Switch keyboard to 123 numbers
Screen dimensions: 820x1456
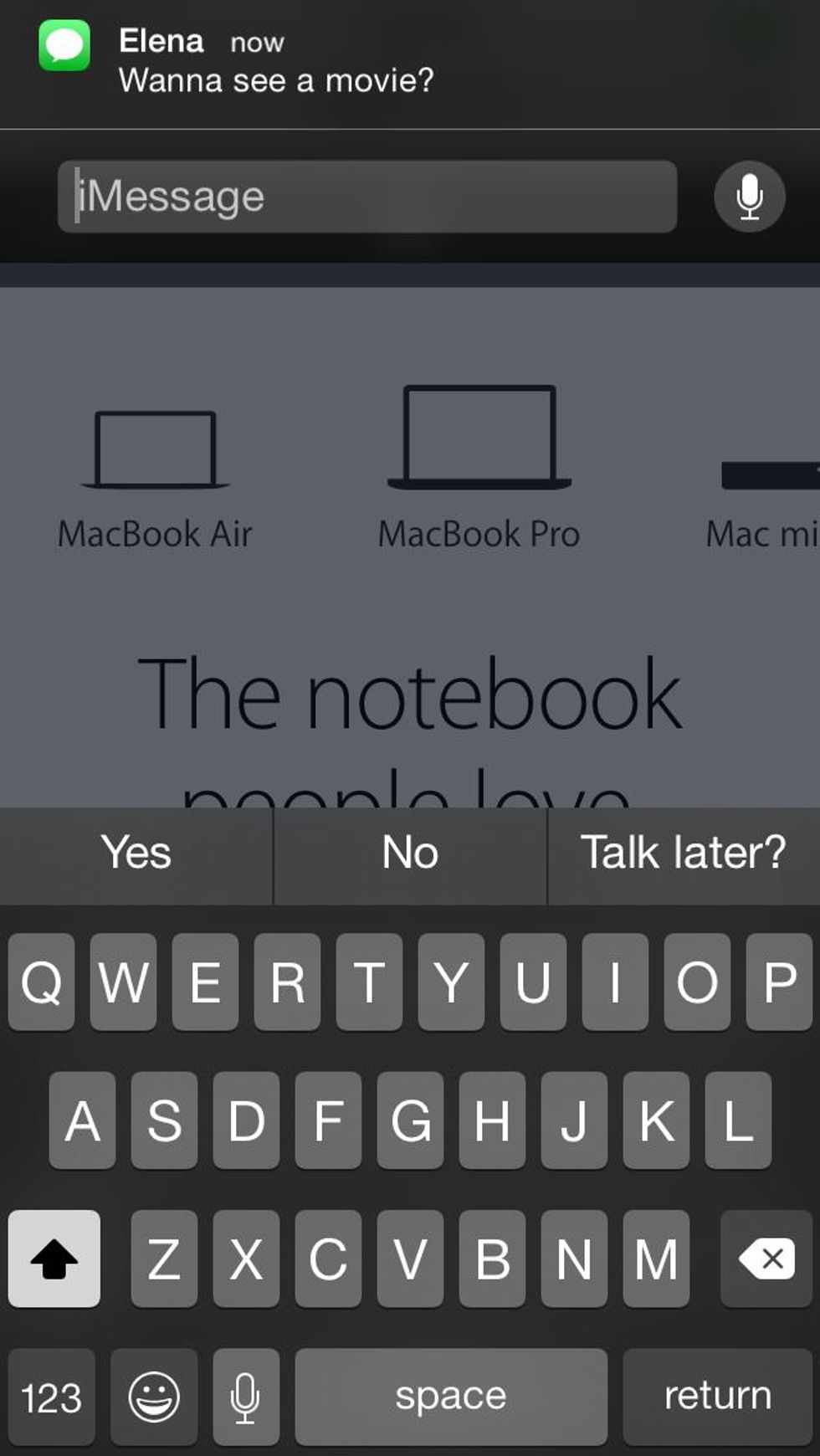[52, 1397]
